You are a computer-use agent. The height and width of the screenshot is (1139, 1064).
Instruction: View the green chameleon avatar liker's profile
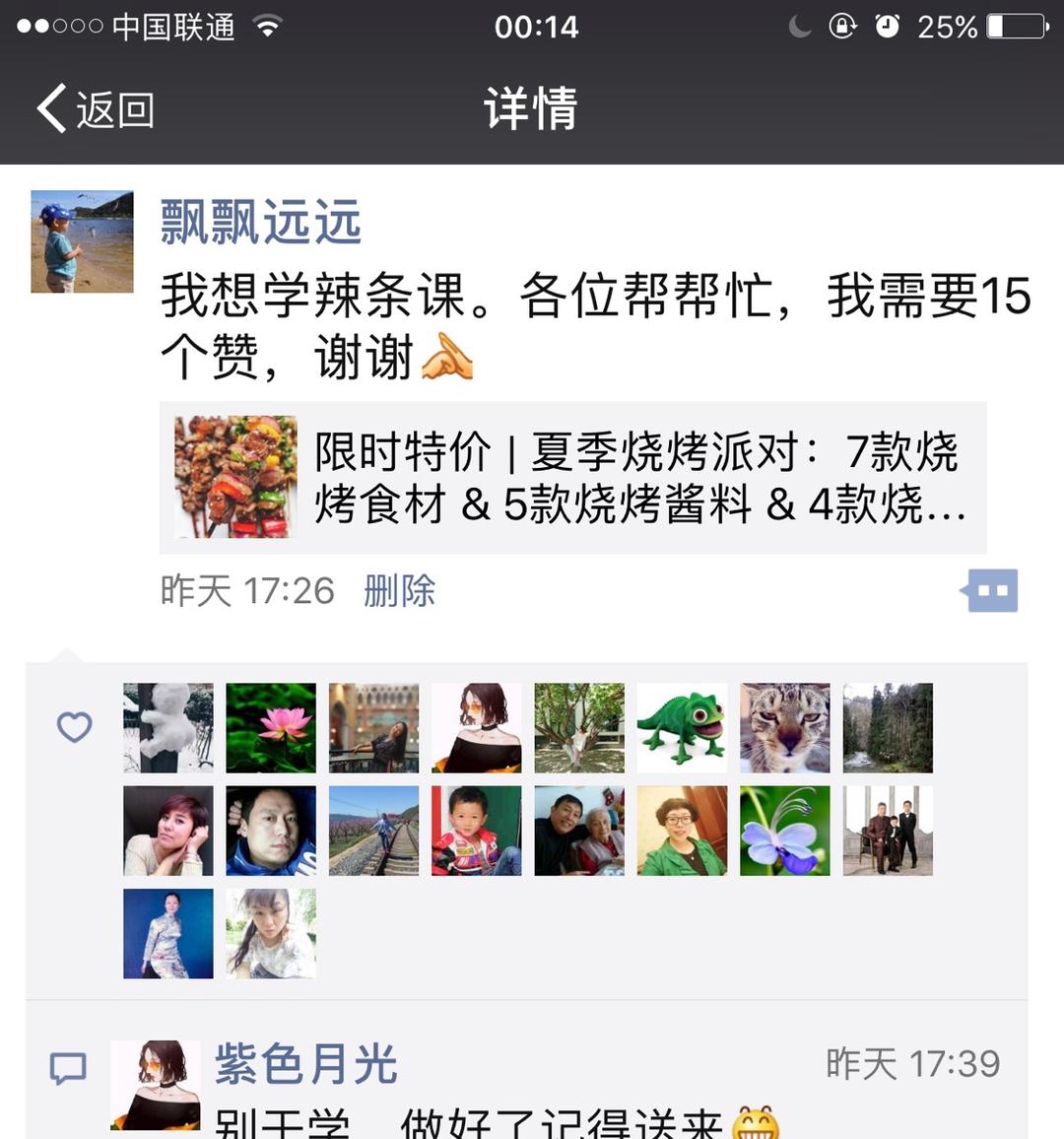click(682, 727)
